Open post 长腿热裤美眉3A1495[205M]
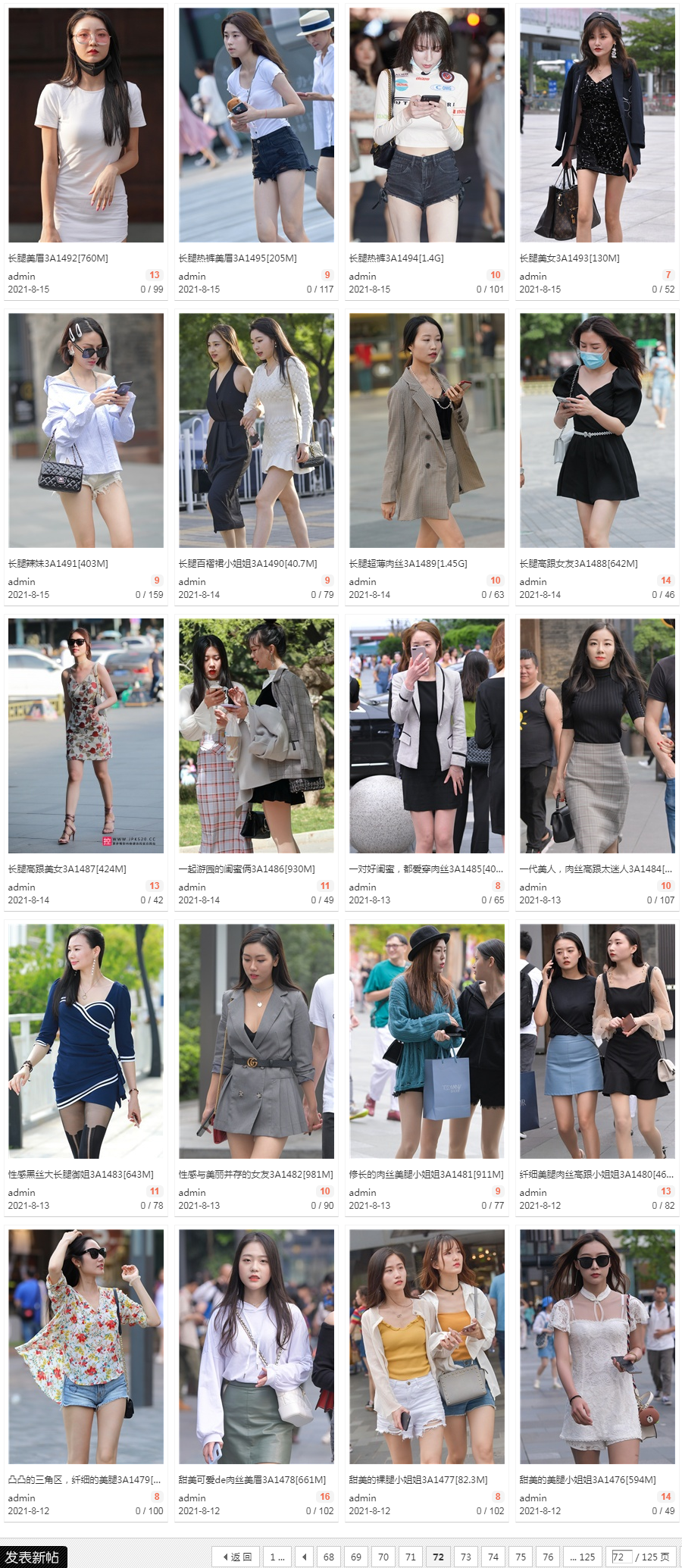The image size is (682, 1568). coord(237,258)
